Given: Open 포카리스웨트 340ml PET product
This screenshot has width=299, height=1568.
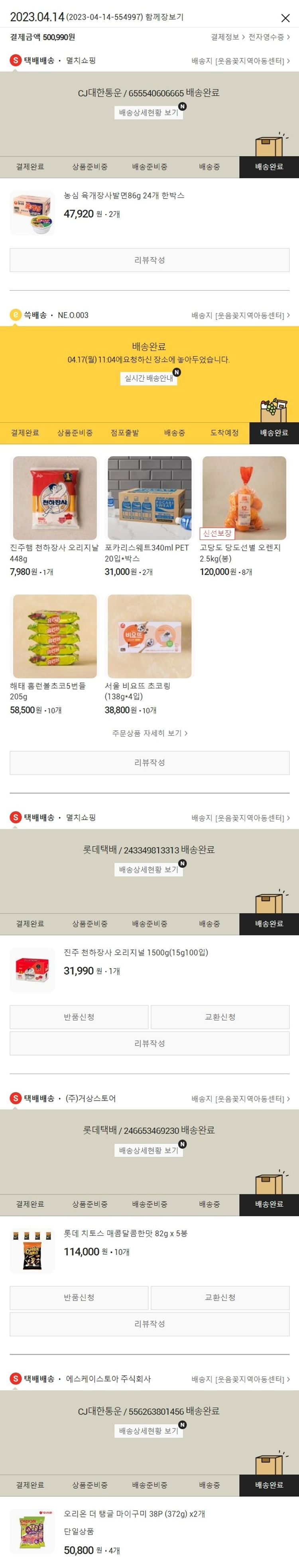Looking at the screenshot, I should 149,498.
